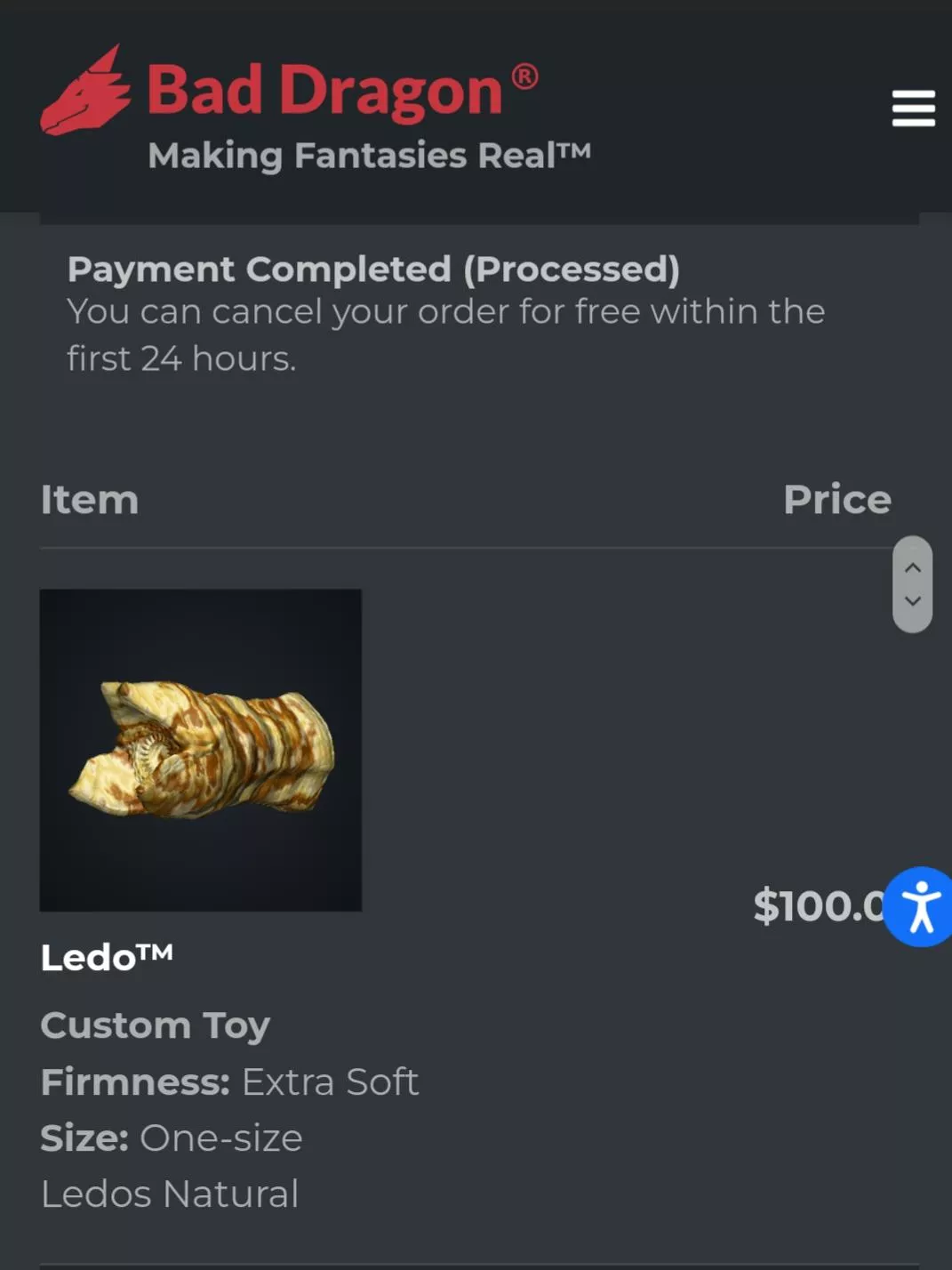952x1270 pixels.
Task: Click the Ledos Natural color option text
Action: (x=170, y=1194)
